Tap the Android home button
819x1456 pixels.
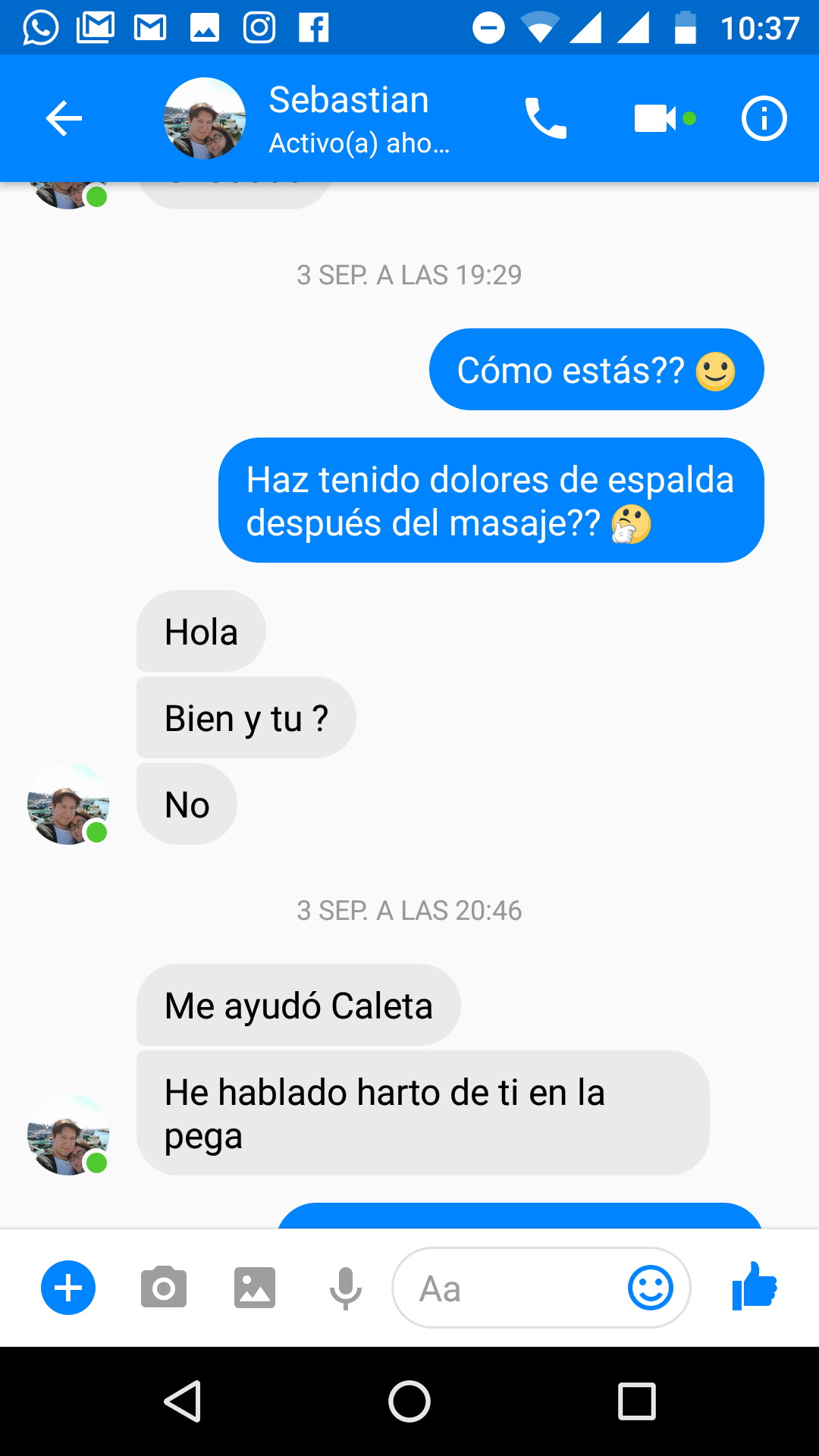pyautogui.click(x=409, y=1401)
